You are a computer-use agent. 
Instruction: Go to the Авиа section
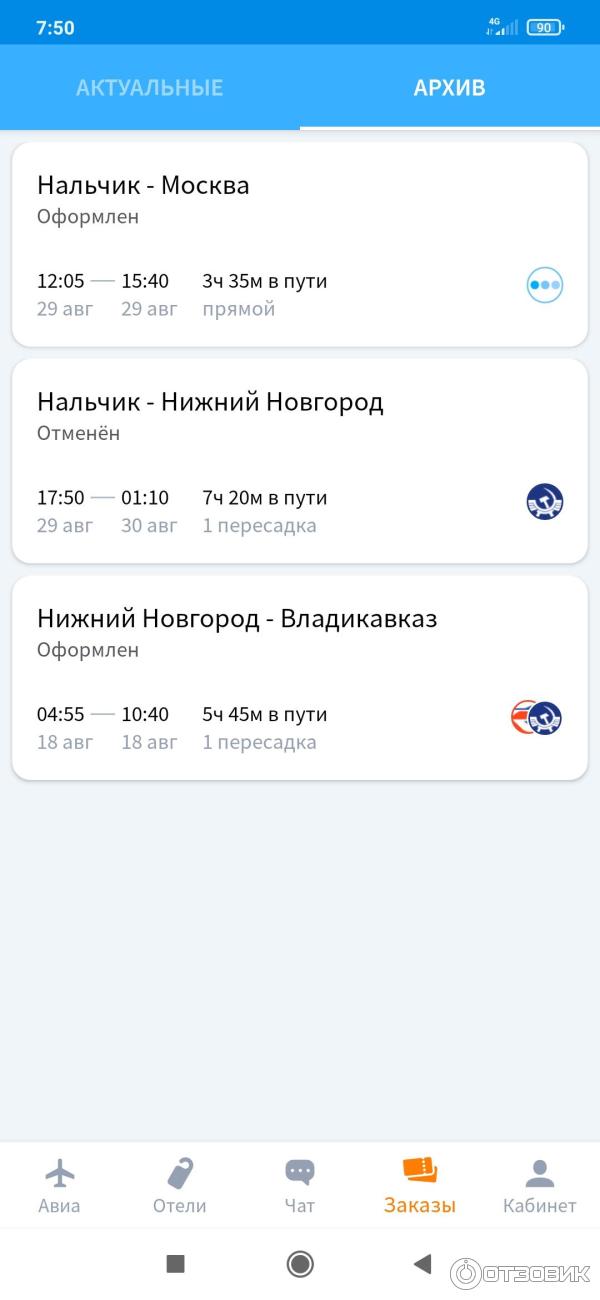(x=60, y=1186)
